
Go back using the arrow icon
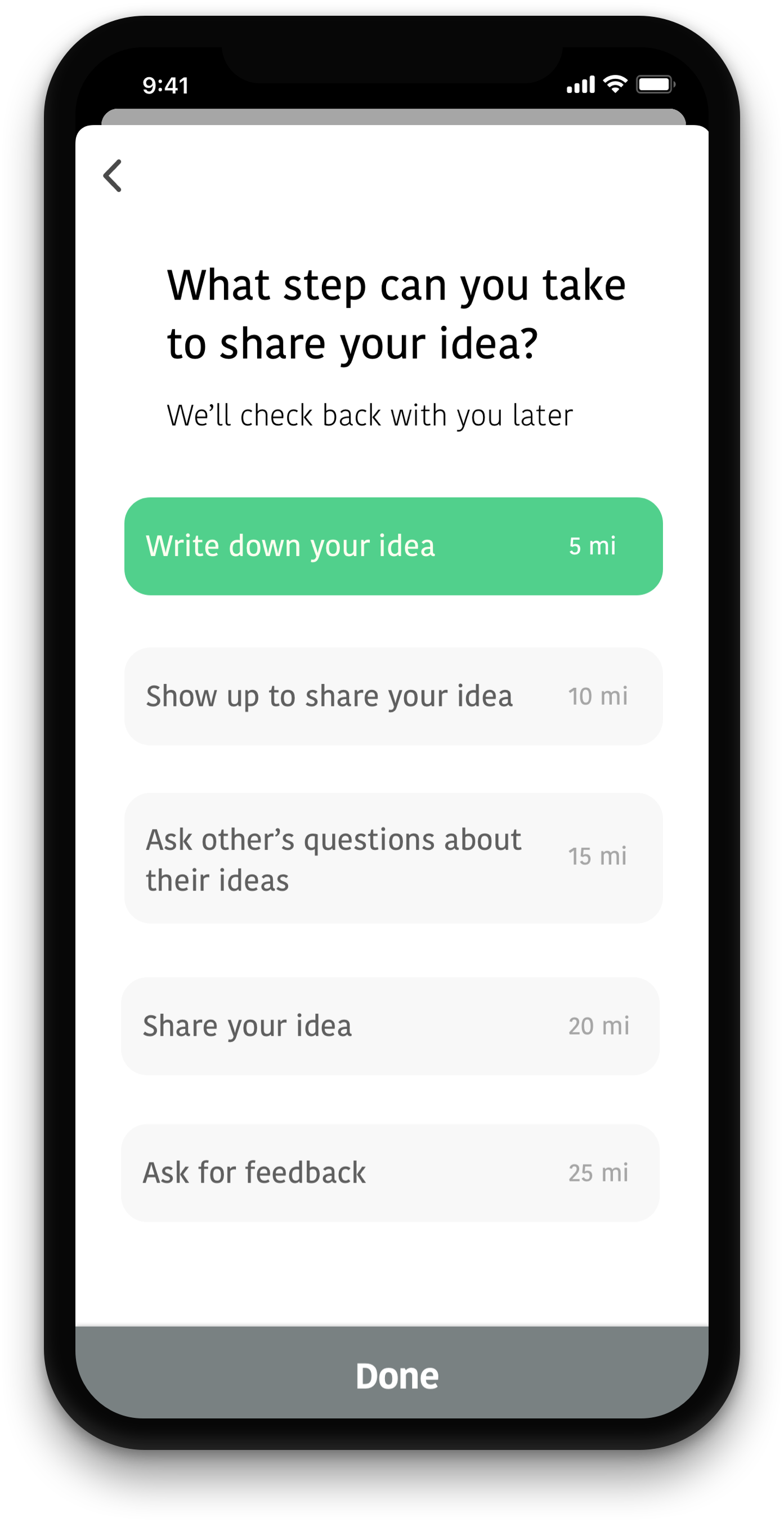(x=112, y=176)
